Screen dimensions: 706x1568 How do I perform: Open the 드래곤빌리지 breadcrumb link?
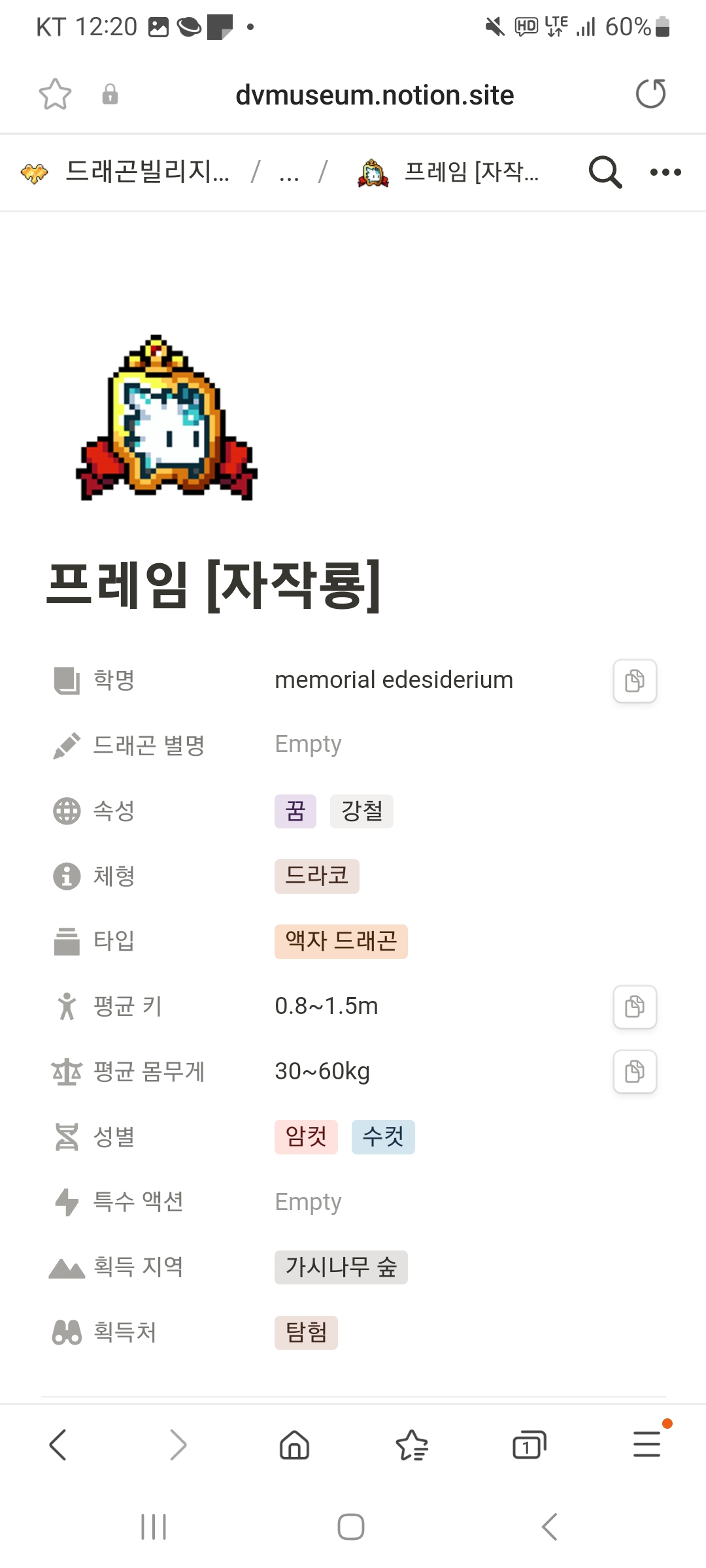(147, 172)
